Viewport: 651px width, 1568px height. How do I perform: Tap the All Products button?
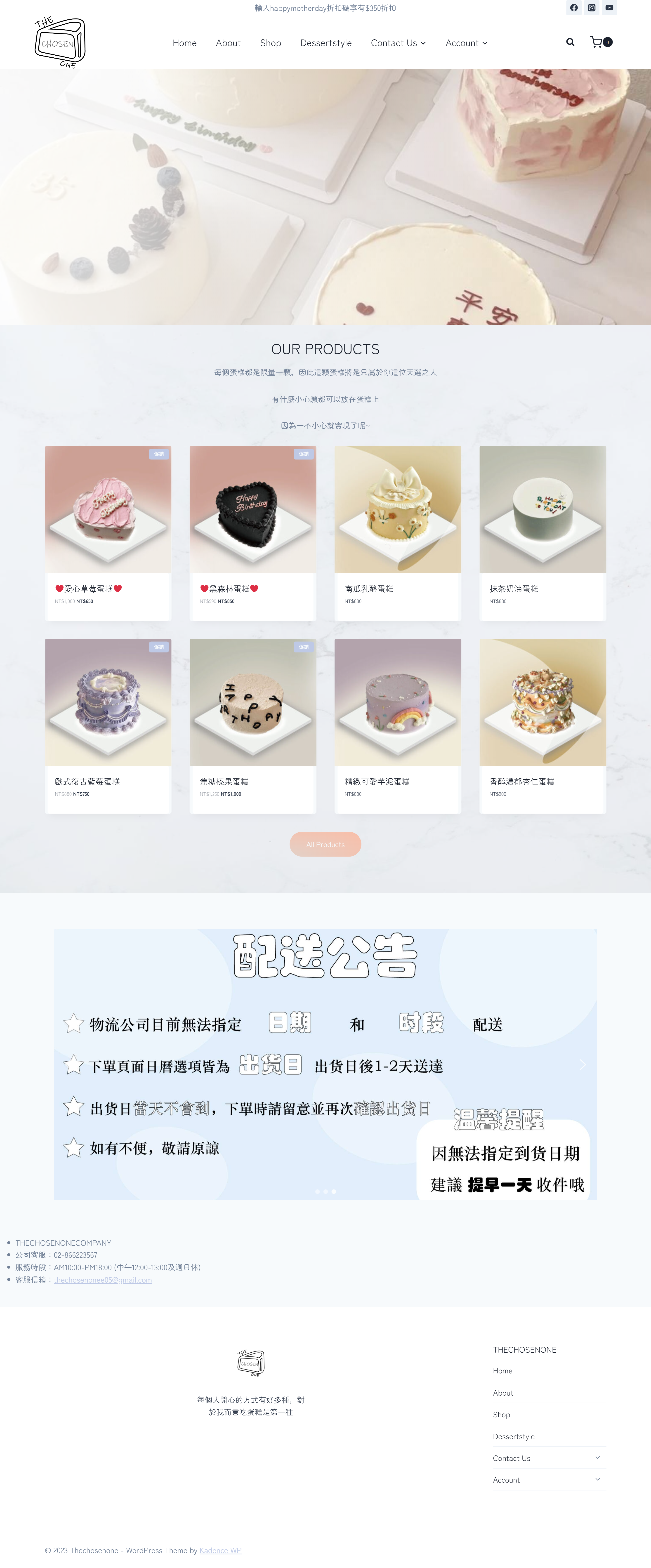point(325,844)
